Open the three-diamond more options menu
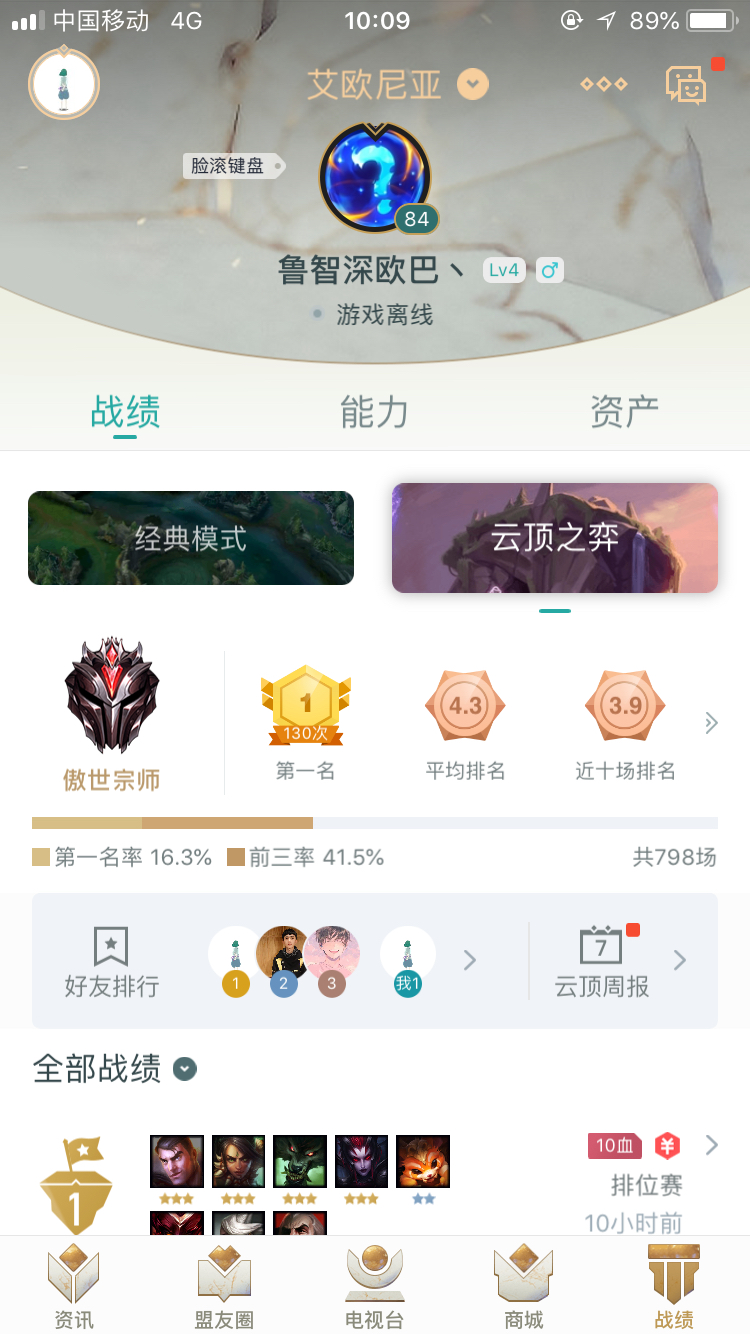The image size is (750, 1334). coord(604,84)
